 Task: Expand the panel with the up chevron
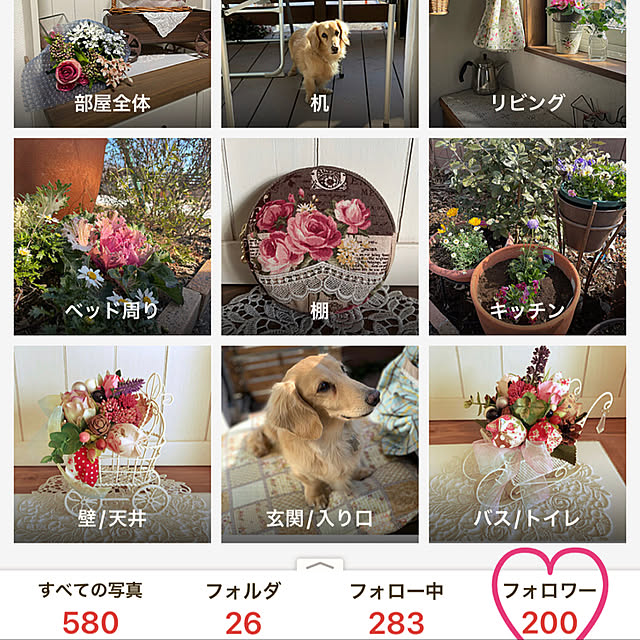point(319,565)
